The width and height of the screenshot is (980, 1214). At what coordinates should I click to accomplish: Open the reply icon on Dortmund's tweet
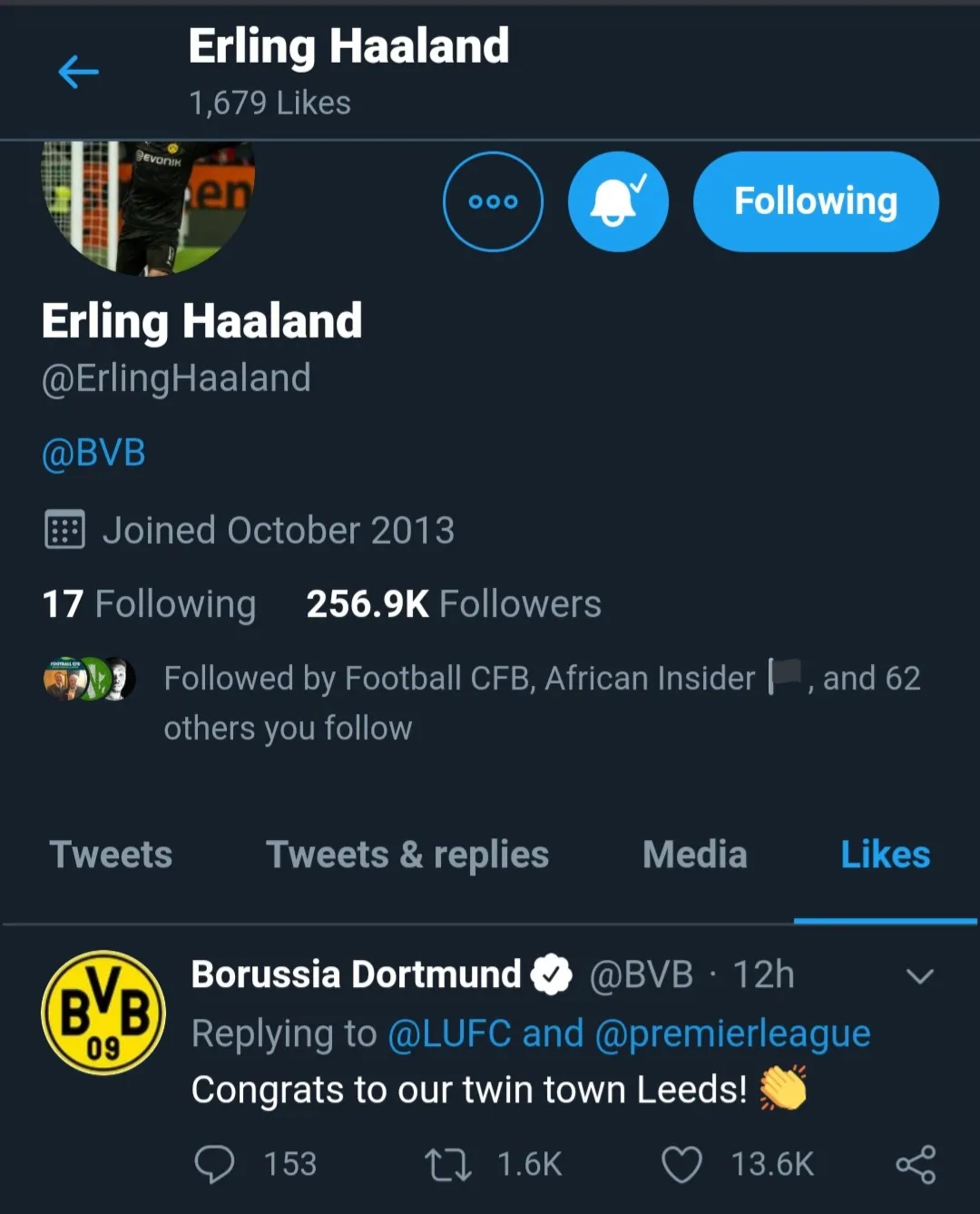pos(216,1165)
